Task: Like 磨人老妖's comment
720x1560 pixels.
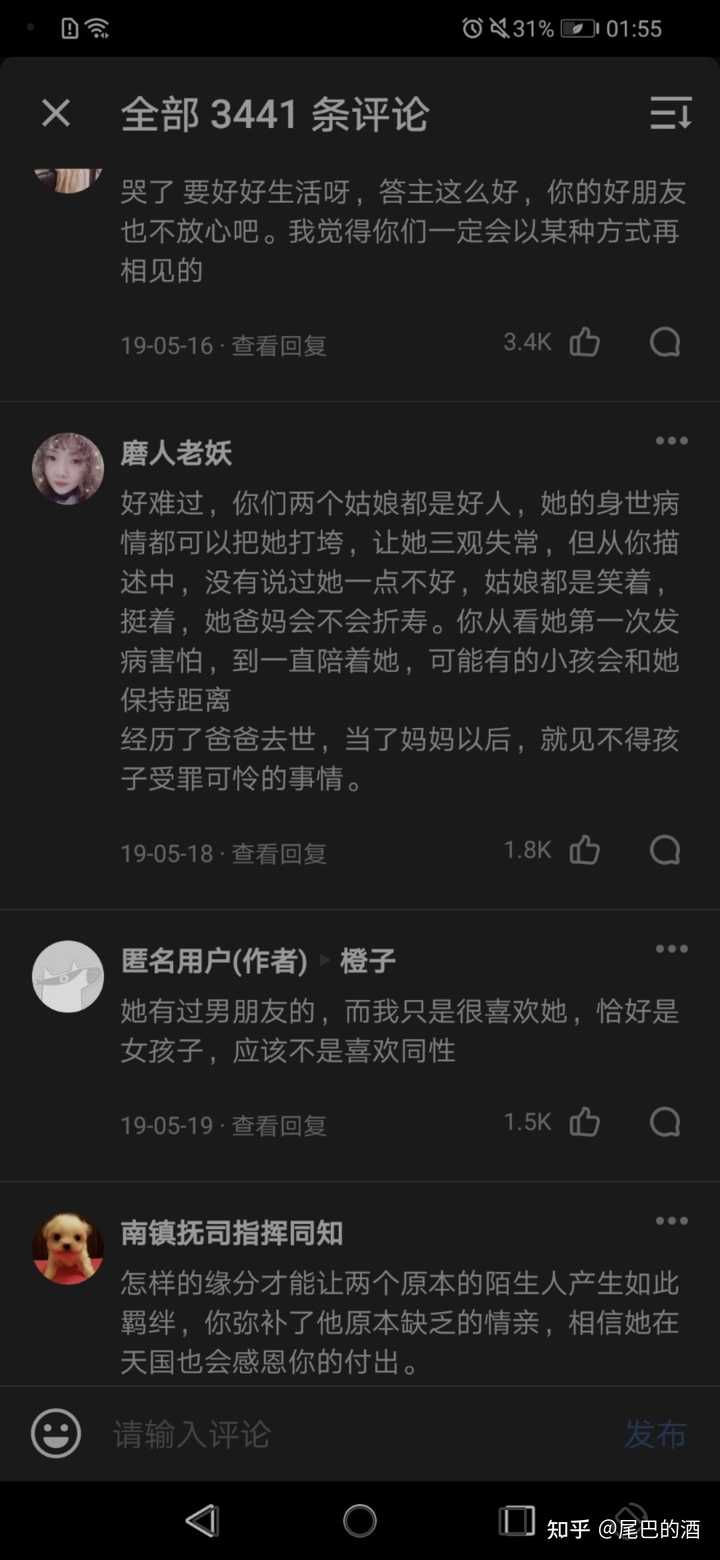Action: 585,851
